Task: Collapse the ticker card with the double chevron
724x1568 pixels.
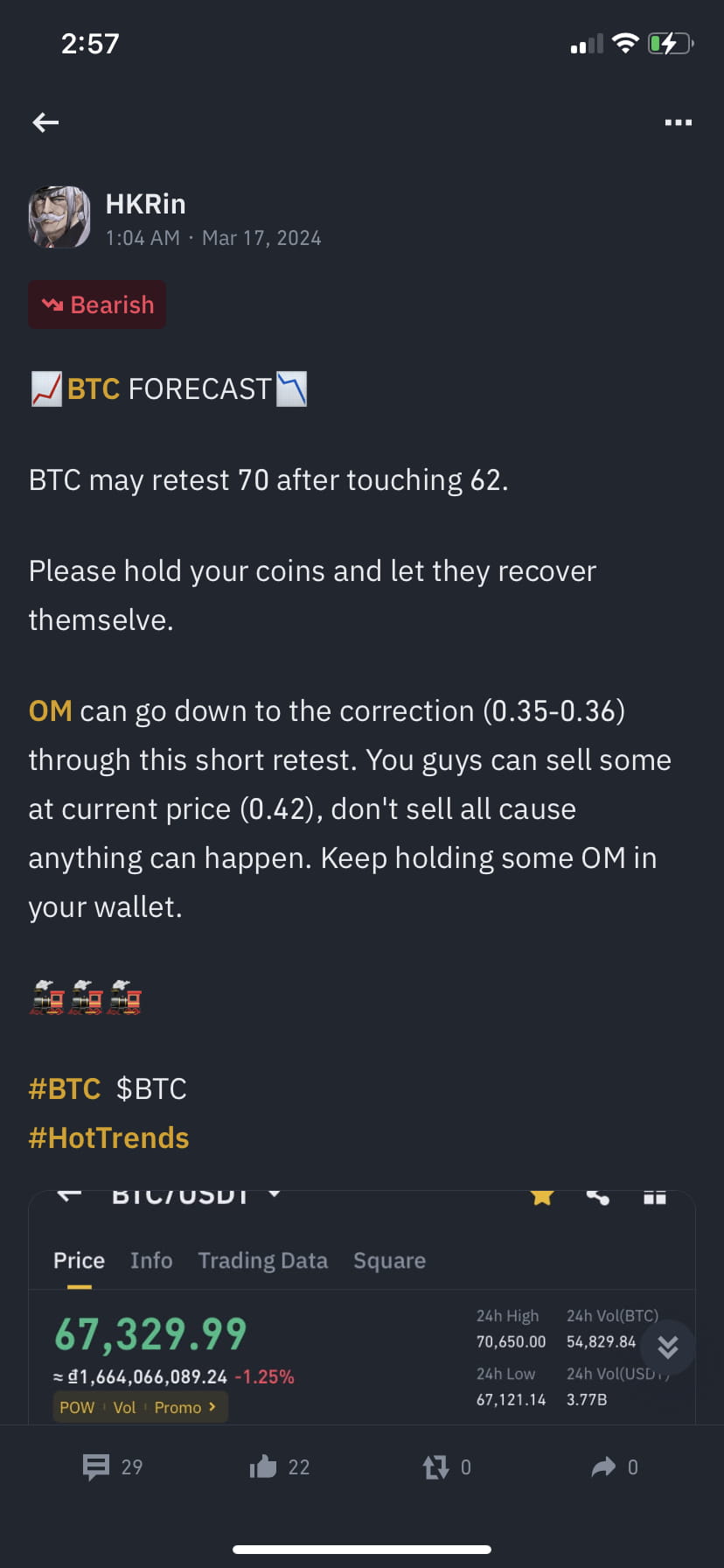Action: click(667, 1347)
